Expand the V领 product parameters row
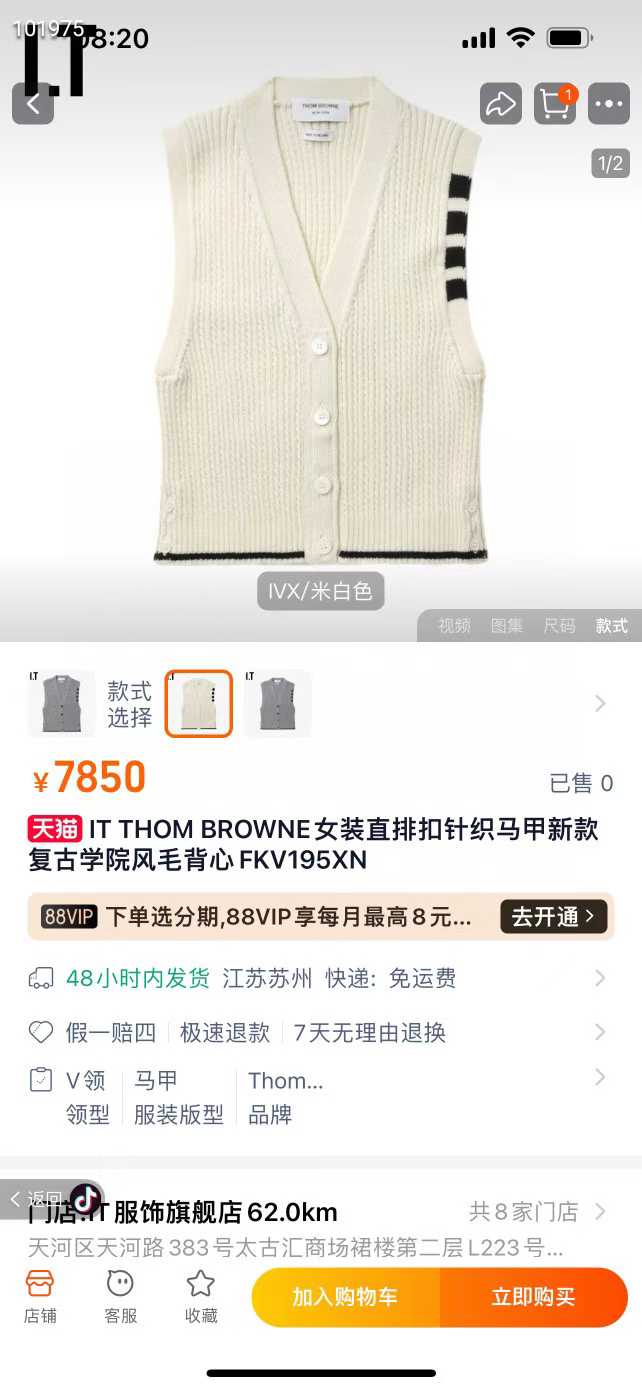The height and width of the screenshot is (1389, 642). click(x=320, y=1097)
